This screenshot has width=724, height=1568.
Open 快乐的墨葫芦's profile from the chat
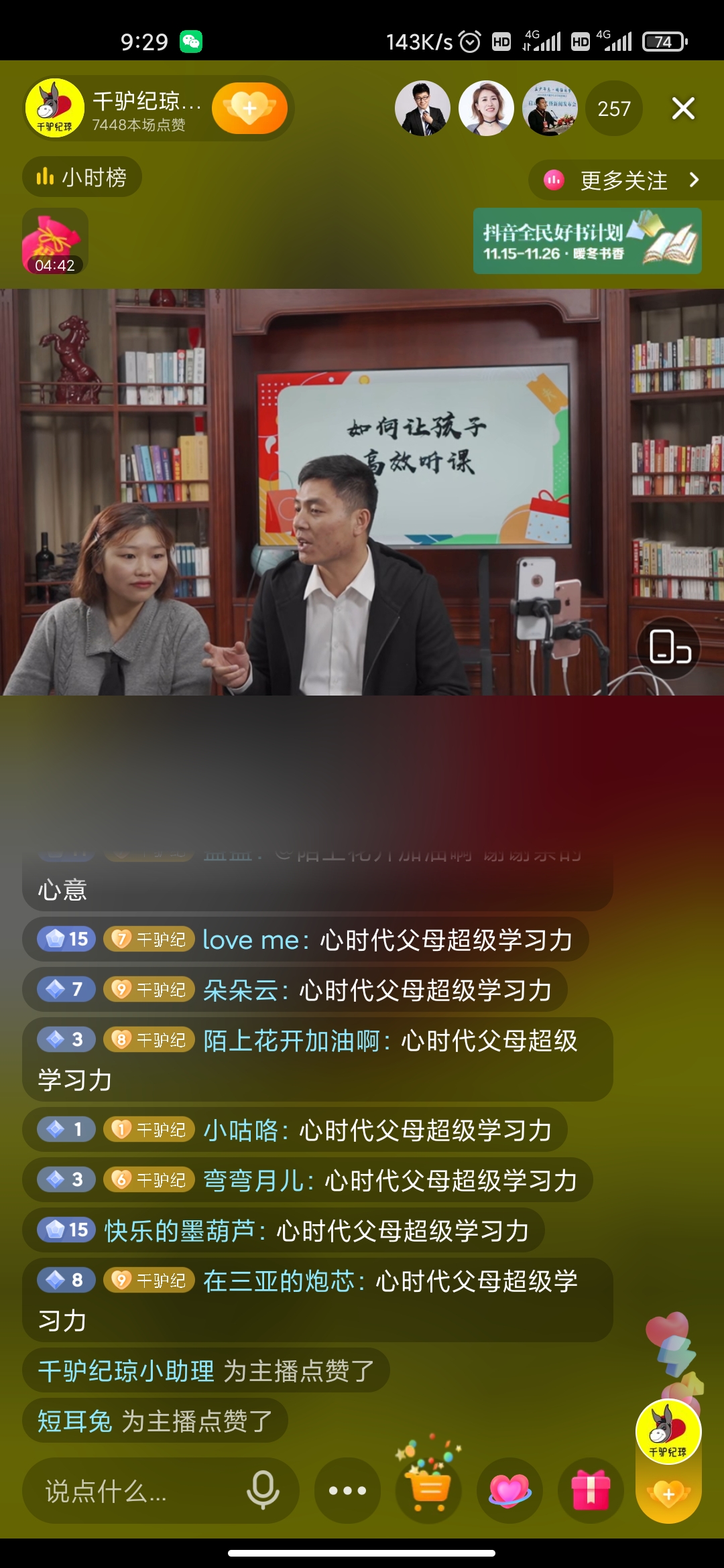pyautogui.click(x=180, y=1230)
